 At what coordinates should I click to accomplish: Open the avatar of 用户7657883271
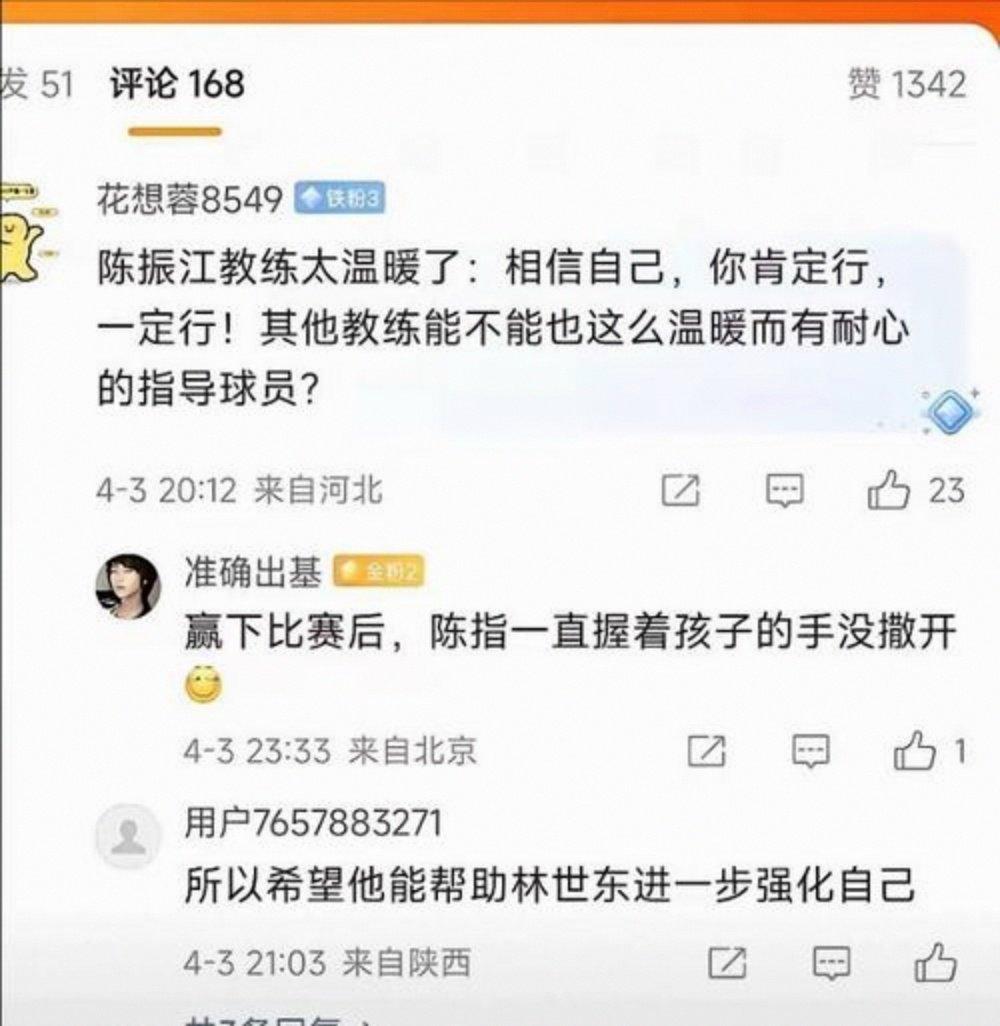pyautogui.click(x=128, y=836)
